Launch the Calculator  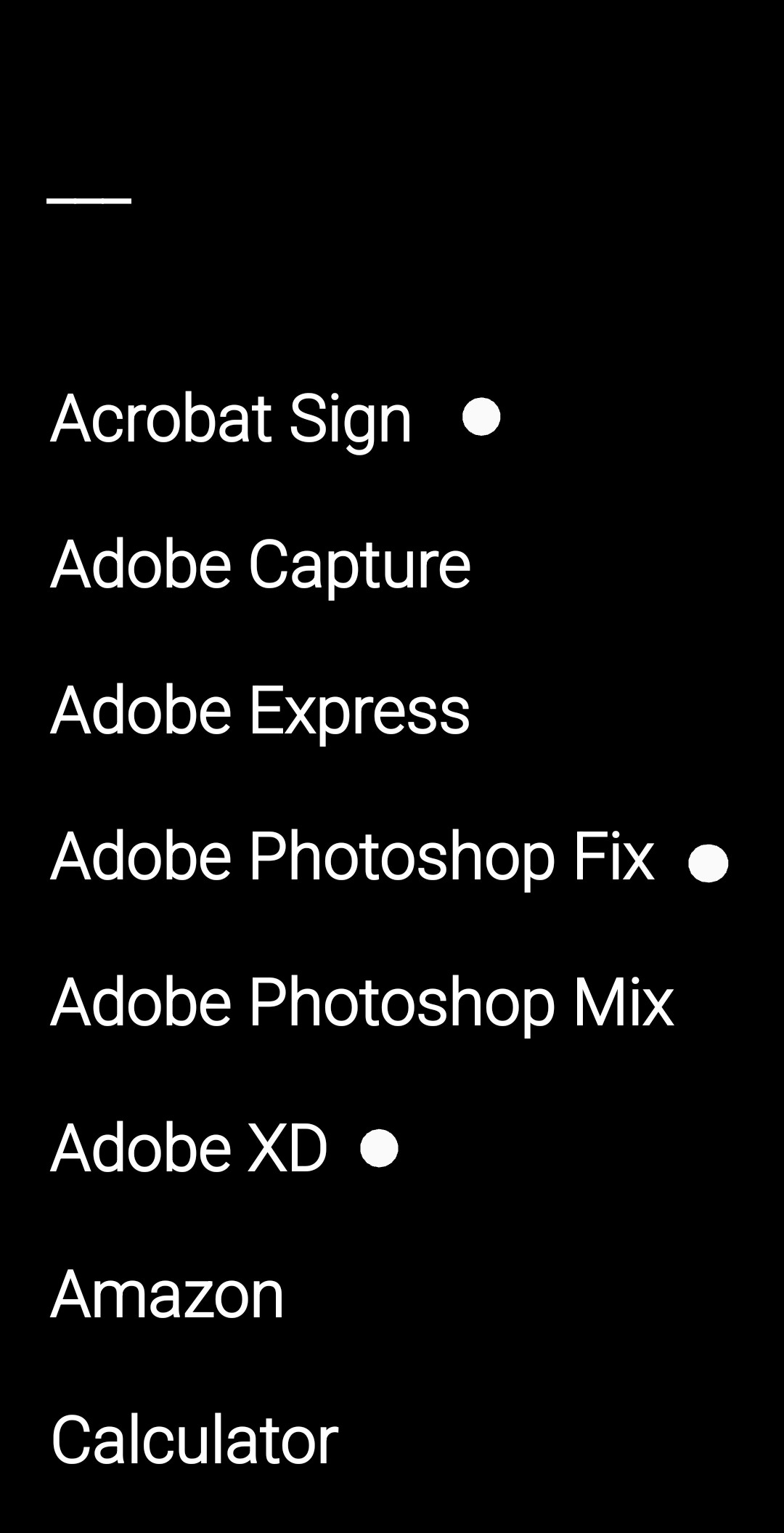point(194,1440)
